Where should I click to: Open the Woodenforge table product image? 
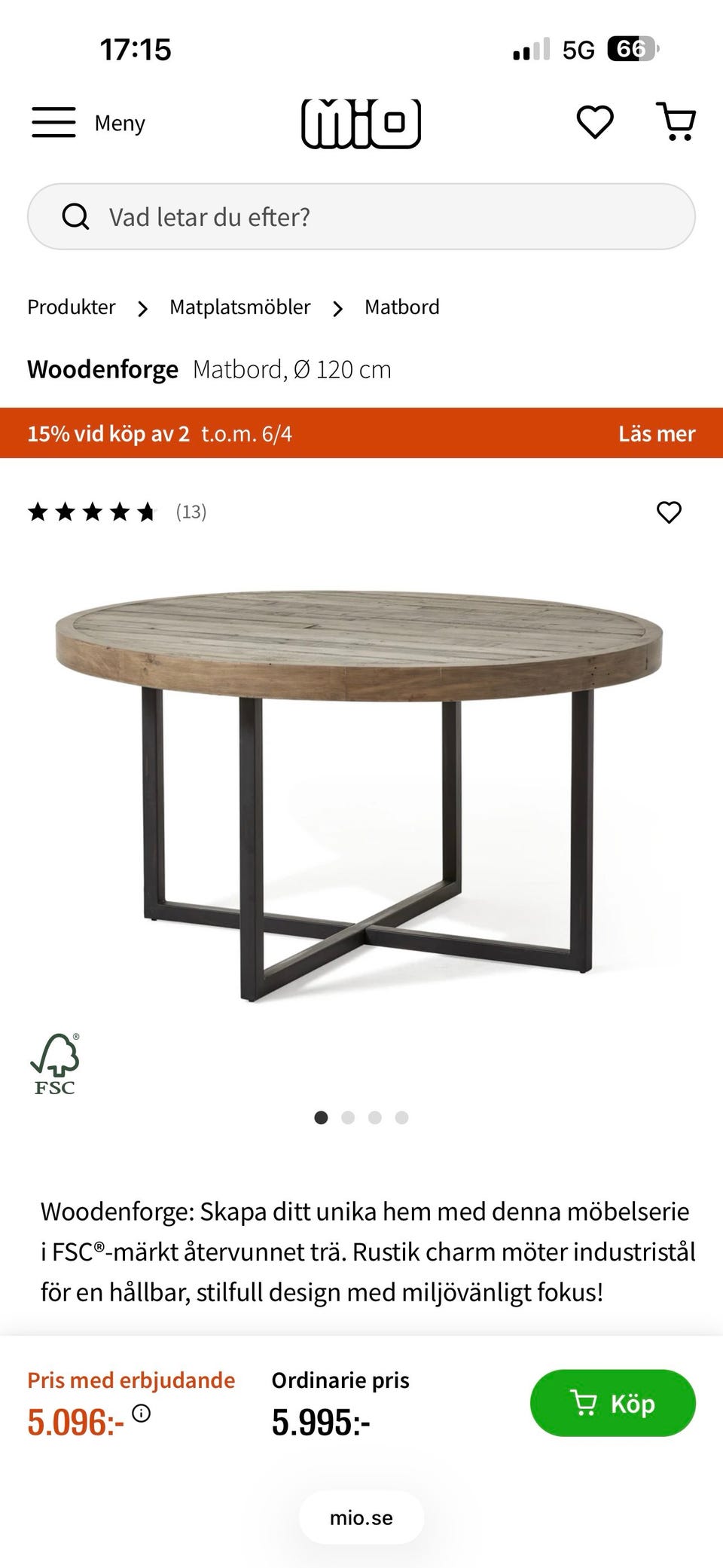tap(360, 791)
